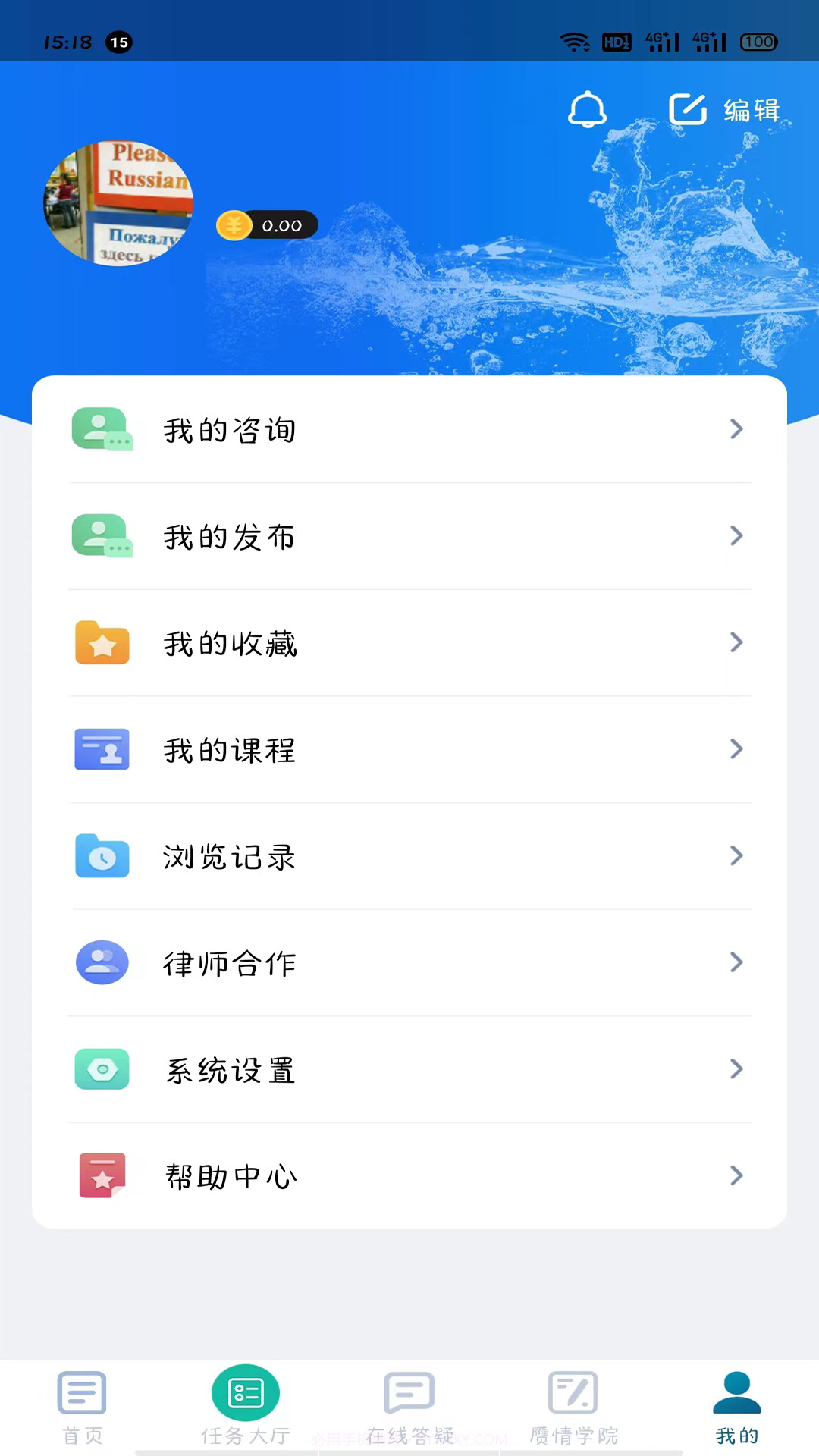Click the 帮助中心 help center icon
The height and width of the screenshot is (1456, 819).
[102, 1175]
